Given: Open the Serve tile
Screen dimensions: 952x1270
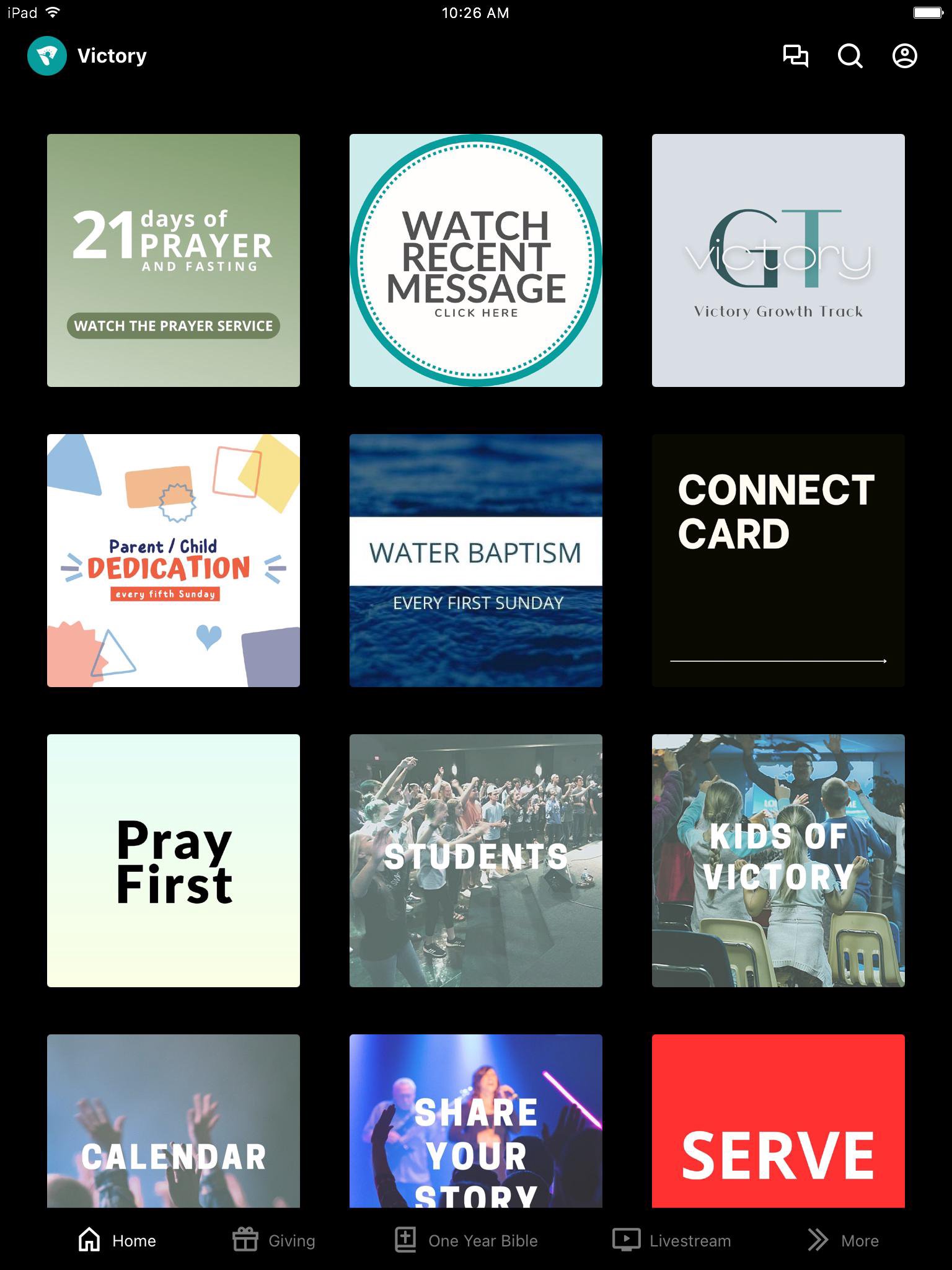Looking at the screenshot, I should [x=778, y=1121].
